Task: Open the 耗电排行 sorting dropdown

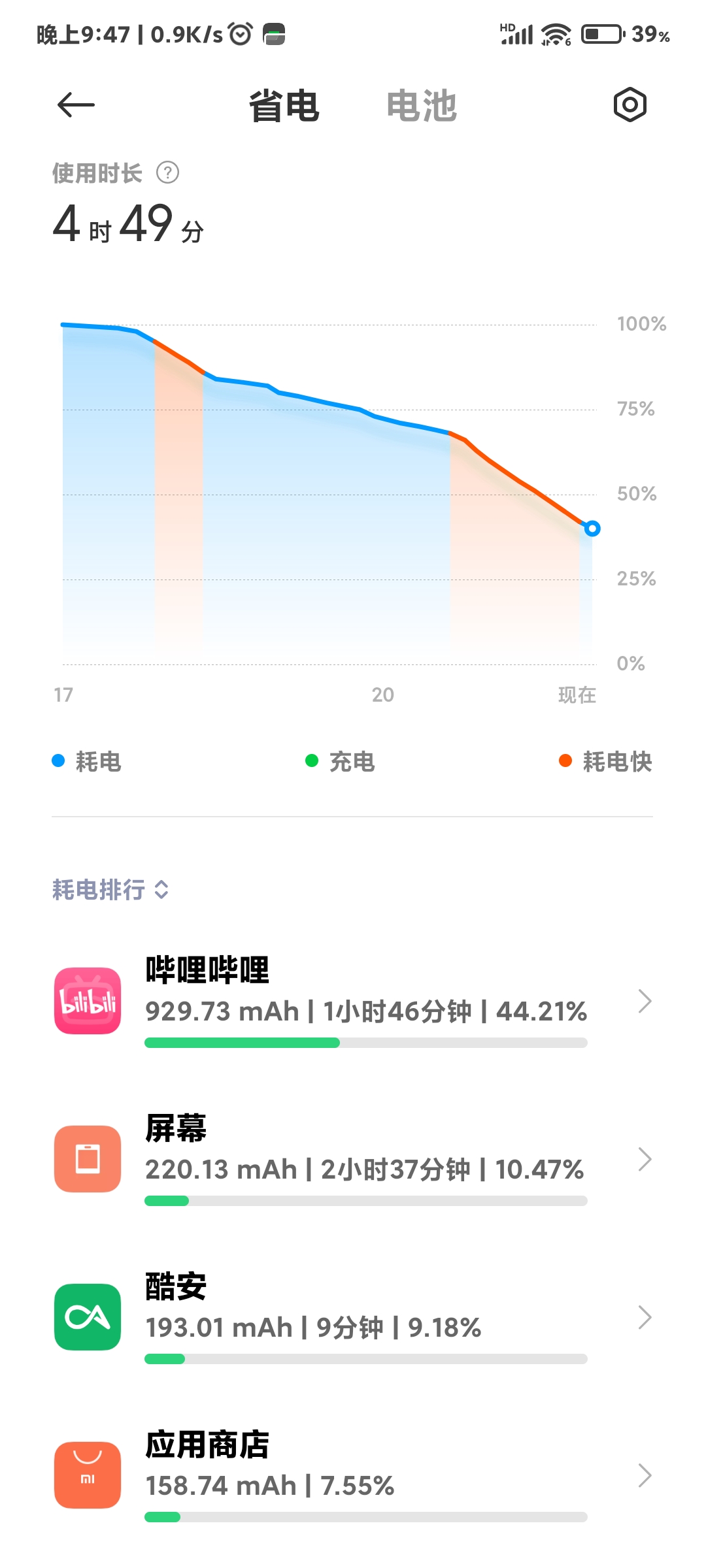Action: (x=111, y=890)
